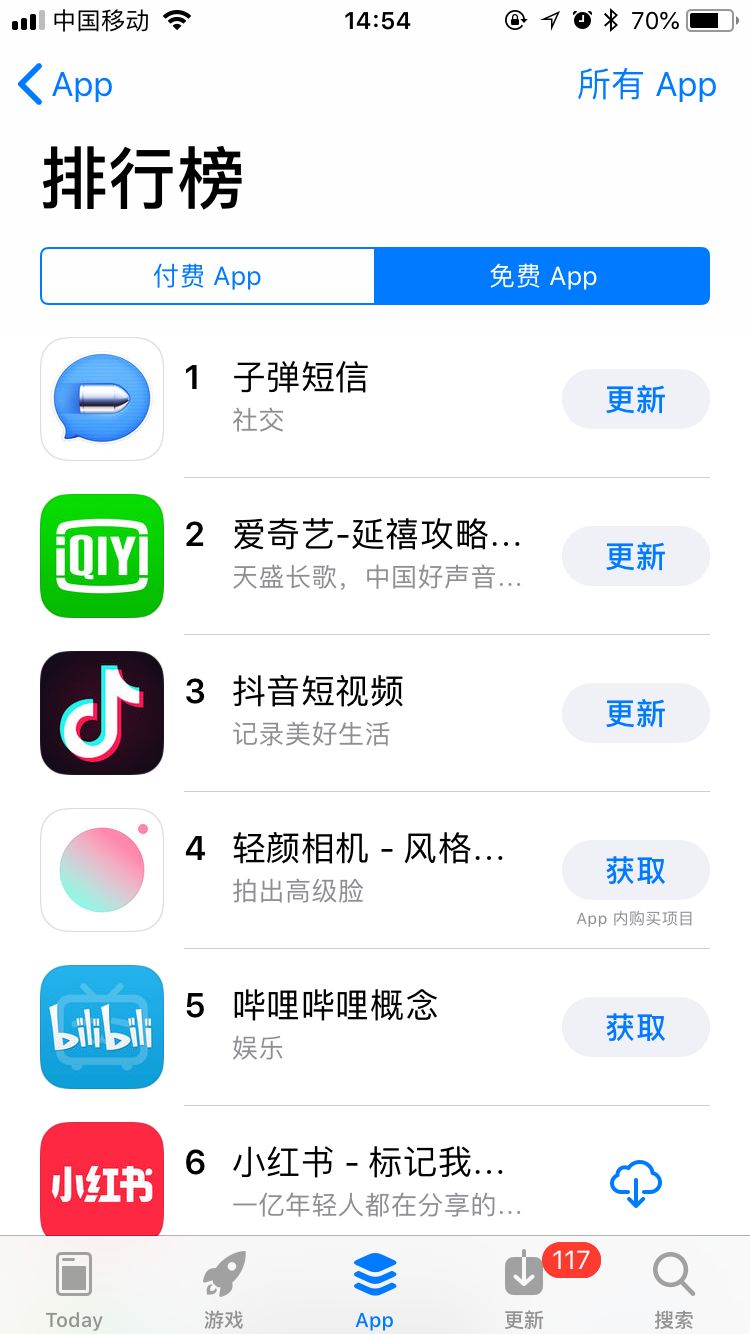750x1334 pixels.
Task: Open the 抖音短视频 app icon
Action: click(101, 713)
